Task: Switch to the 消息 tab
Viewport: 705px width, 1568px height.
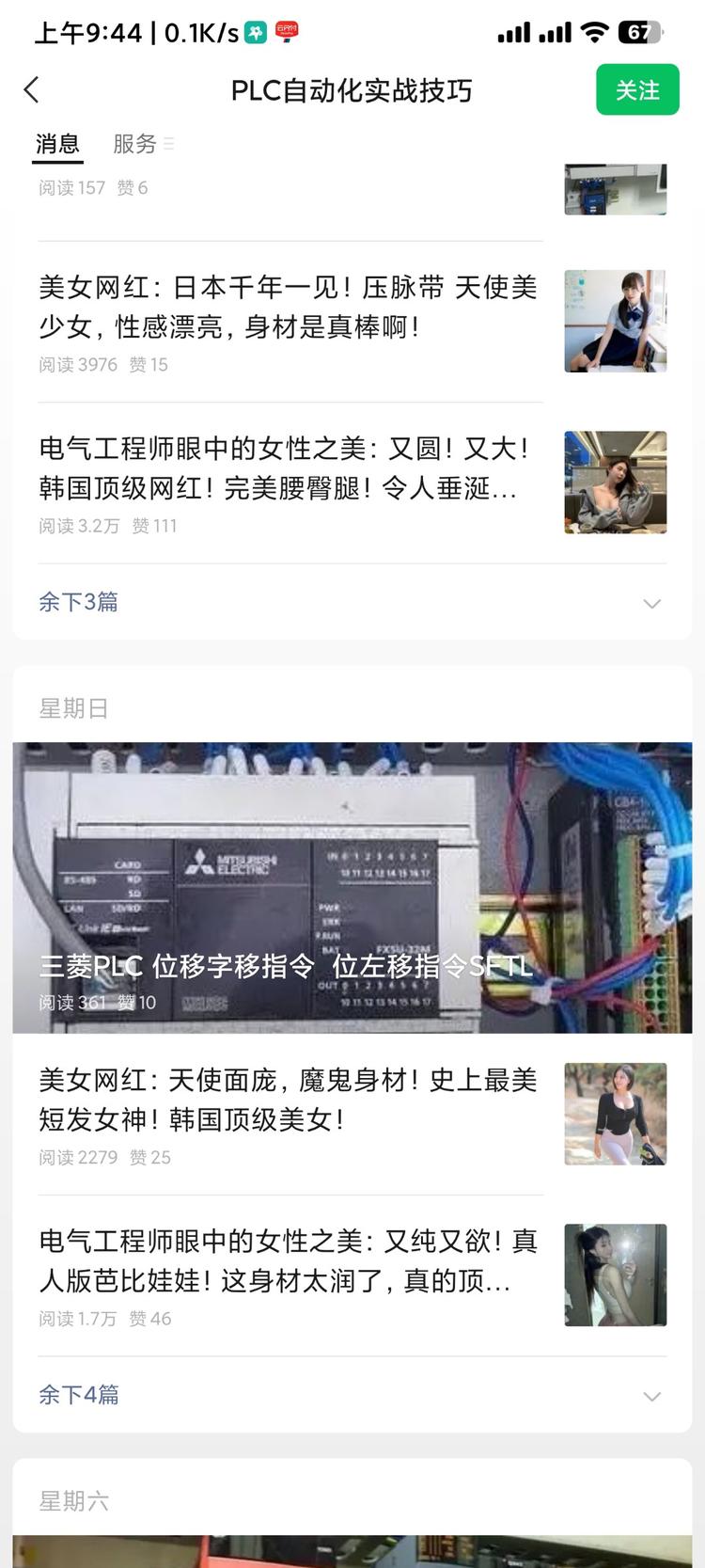Action: 57,144
